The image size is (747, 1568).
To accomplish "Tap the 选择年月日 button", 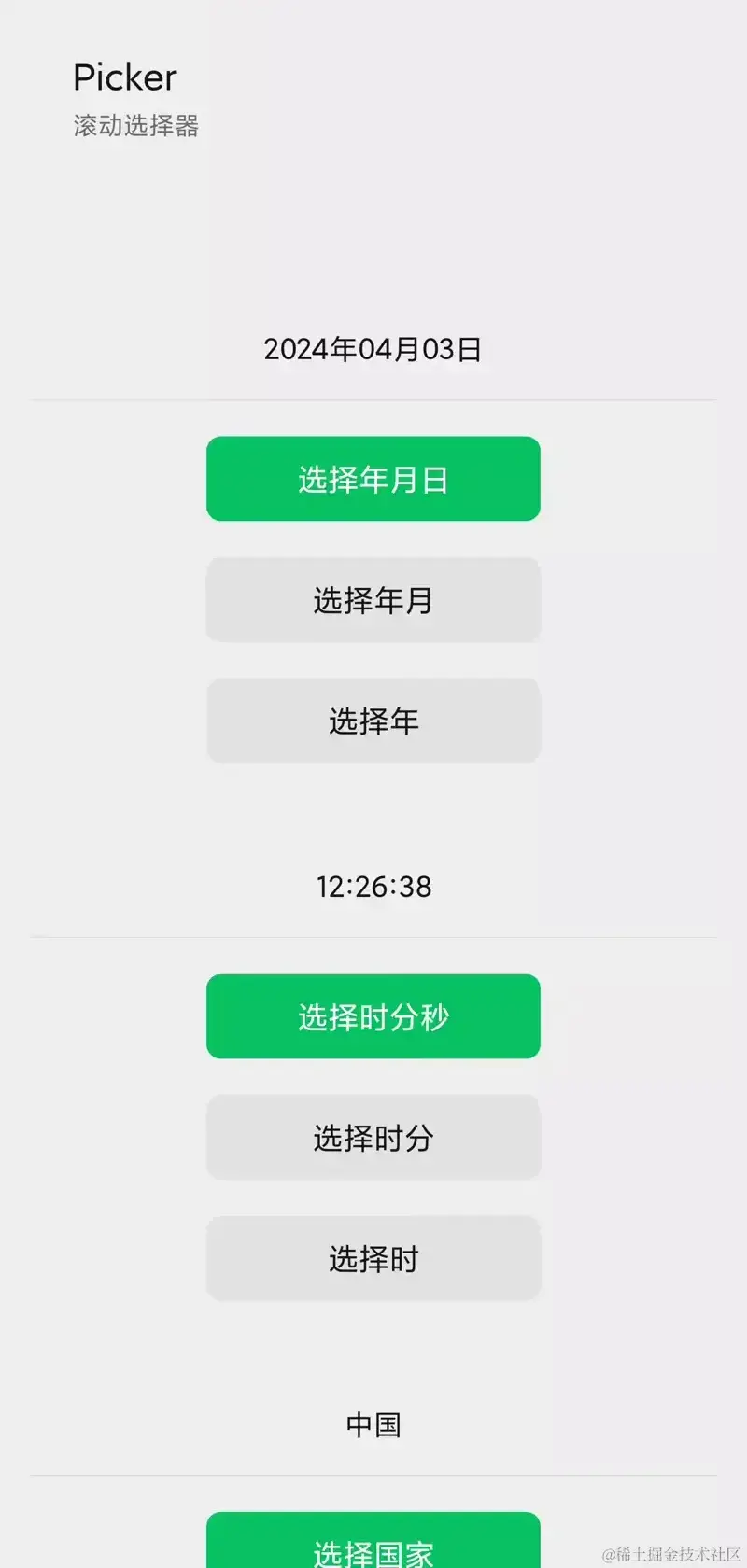I will click(x=373, y=479).
